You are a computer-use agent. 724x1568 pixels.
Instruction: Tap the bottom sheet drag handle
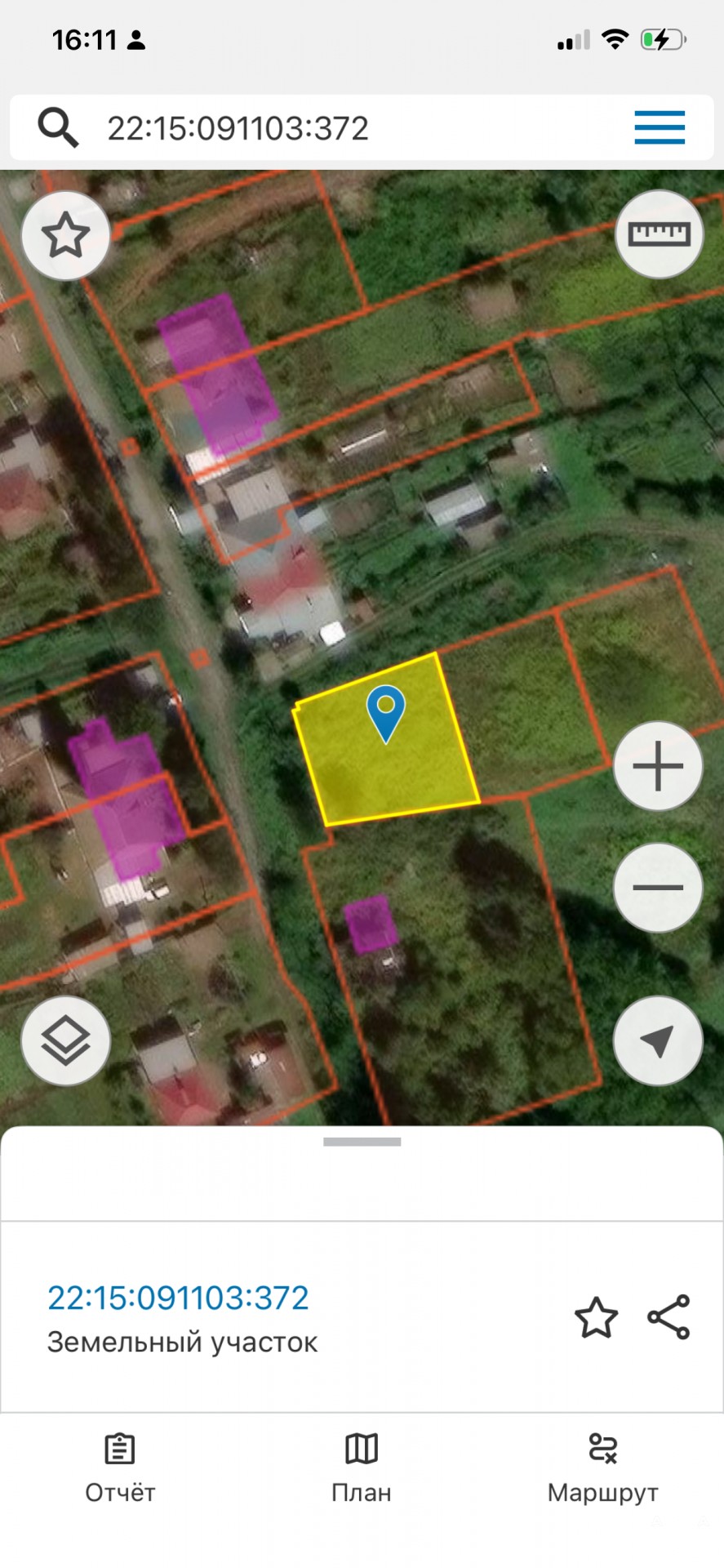point(362,1142)
